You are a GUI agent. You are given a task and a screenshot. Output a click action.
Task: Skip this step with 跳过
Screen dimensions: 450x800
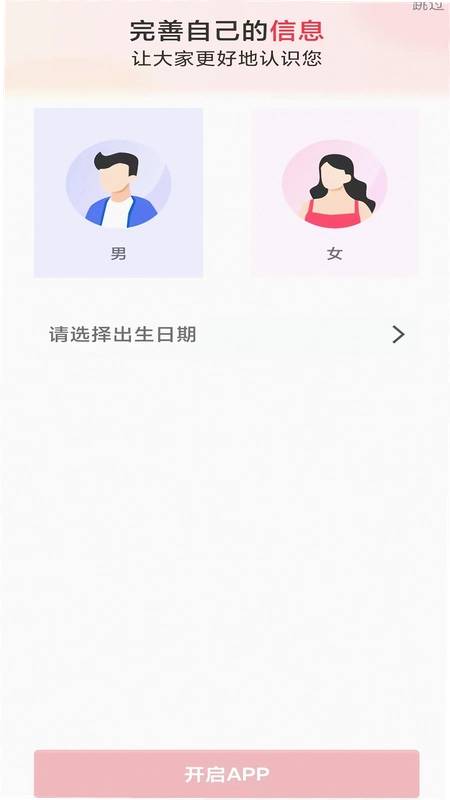[x=428, y=5]
